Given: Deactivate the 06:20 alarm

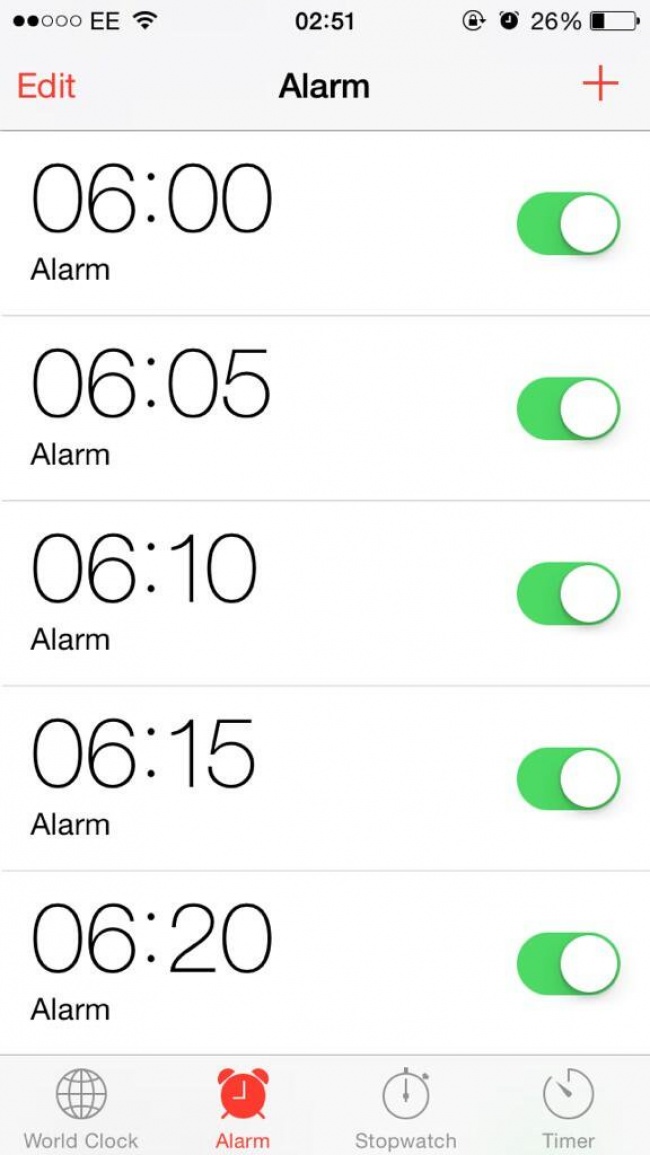Looking at the screenshot, I should pyautogui.click(x=568, y=964).
